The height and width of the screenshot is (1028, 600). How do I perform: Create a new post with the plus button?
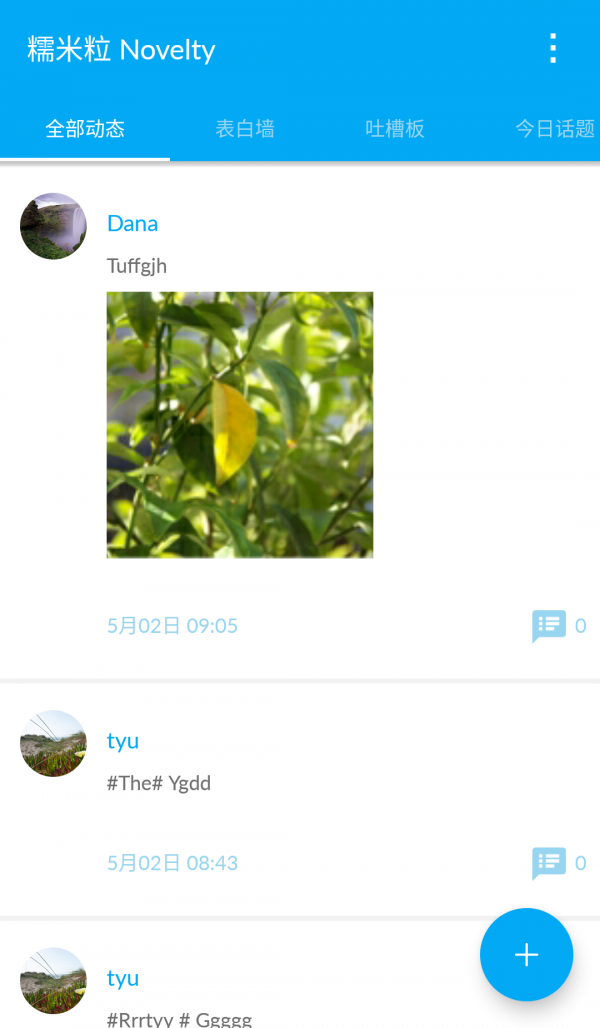[x=526, y=954]
